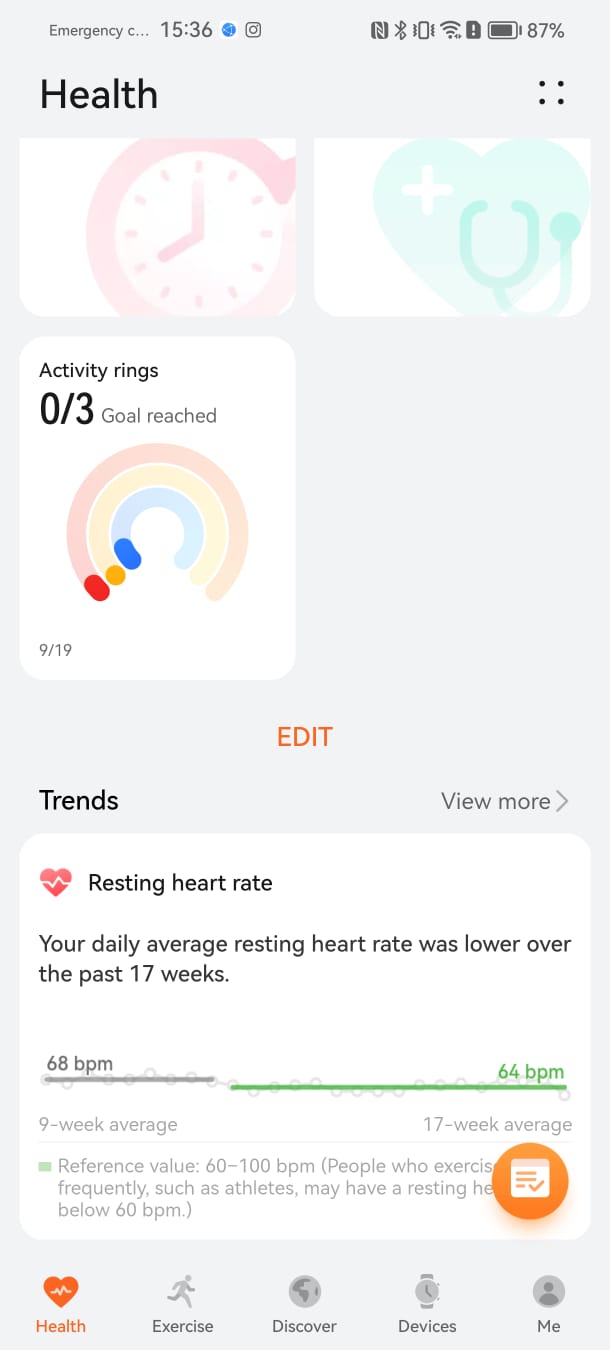Select the Health tab

[61, 1304]
